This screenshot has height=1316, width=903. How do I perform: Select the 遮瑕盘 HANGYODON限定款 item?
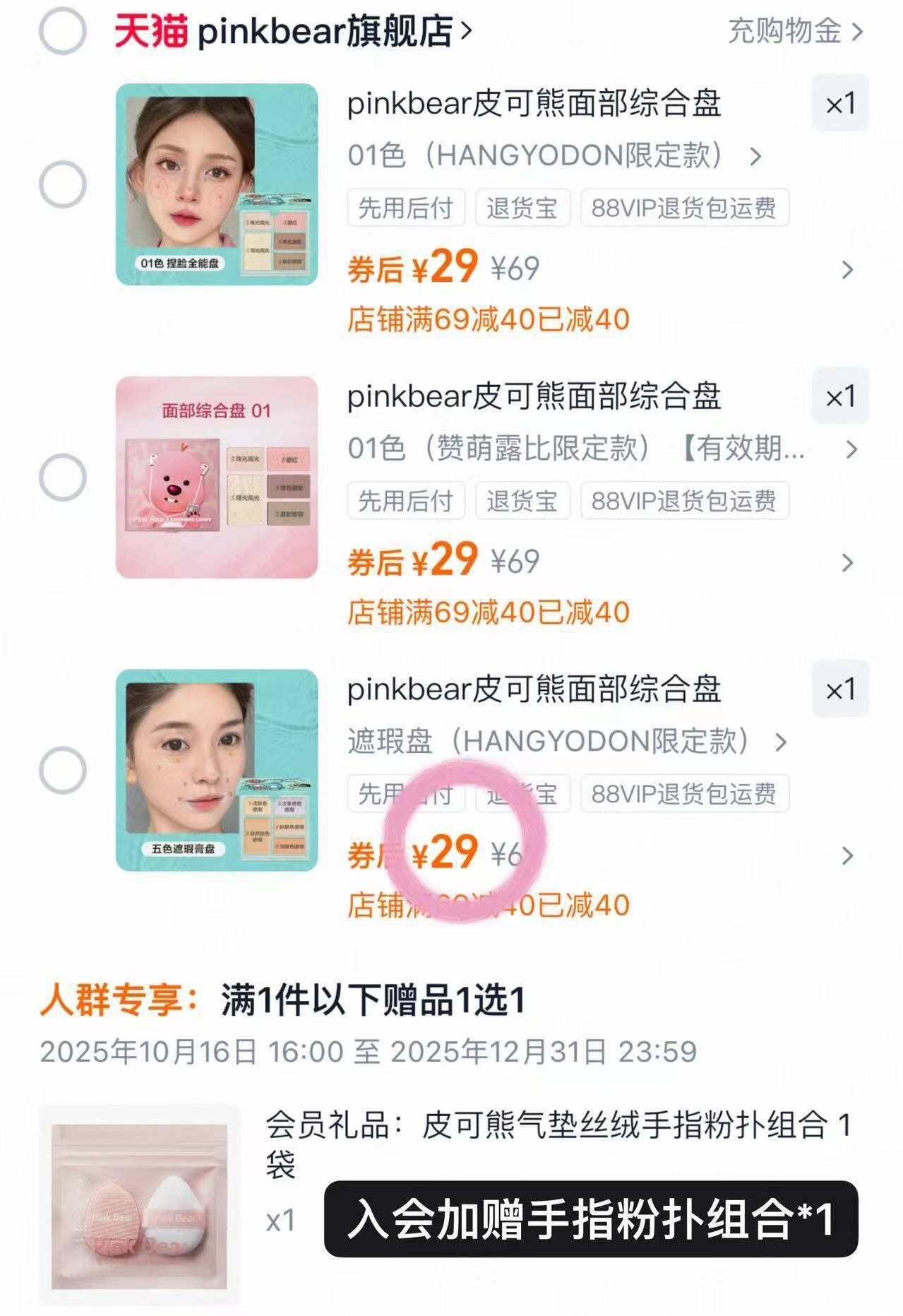[62, 770]
